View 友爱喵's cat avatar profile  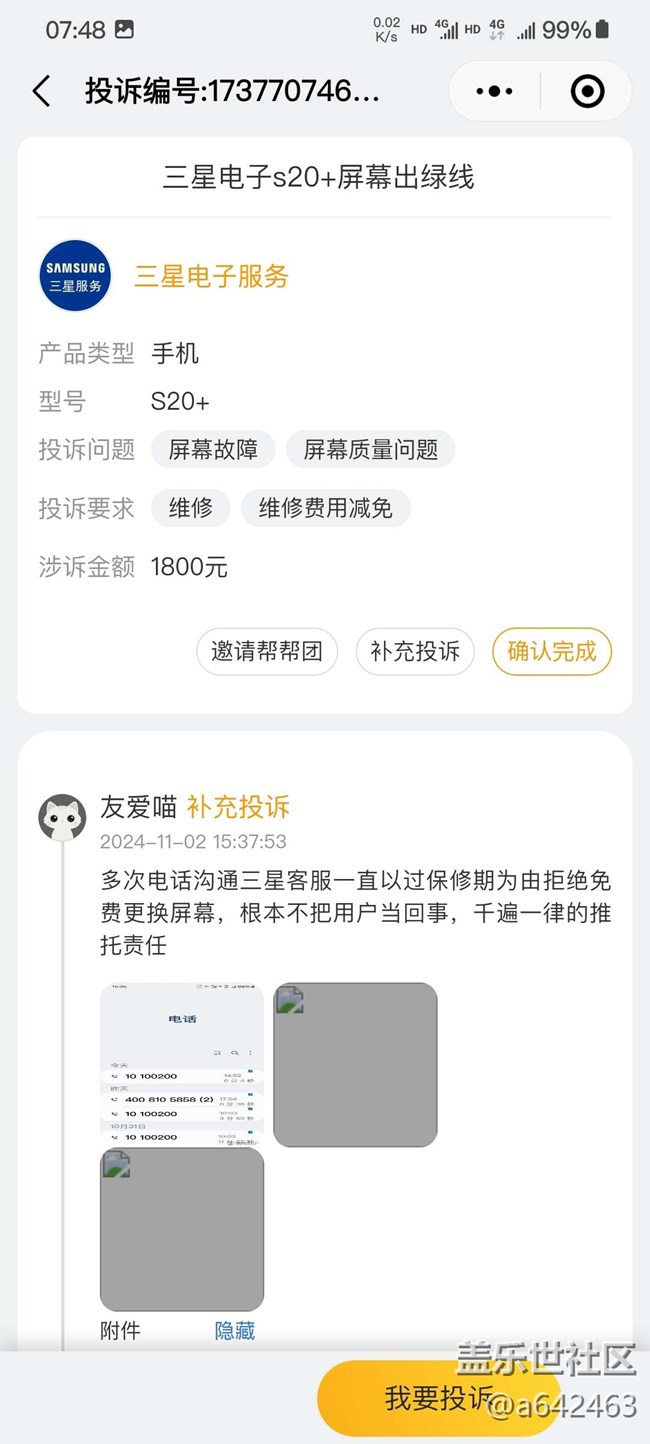[x=62, y=817]
